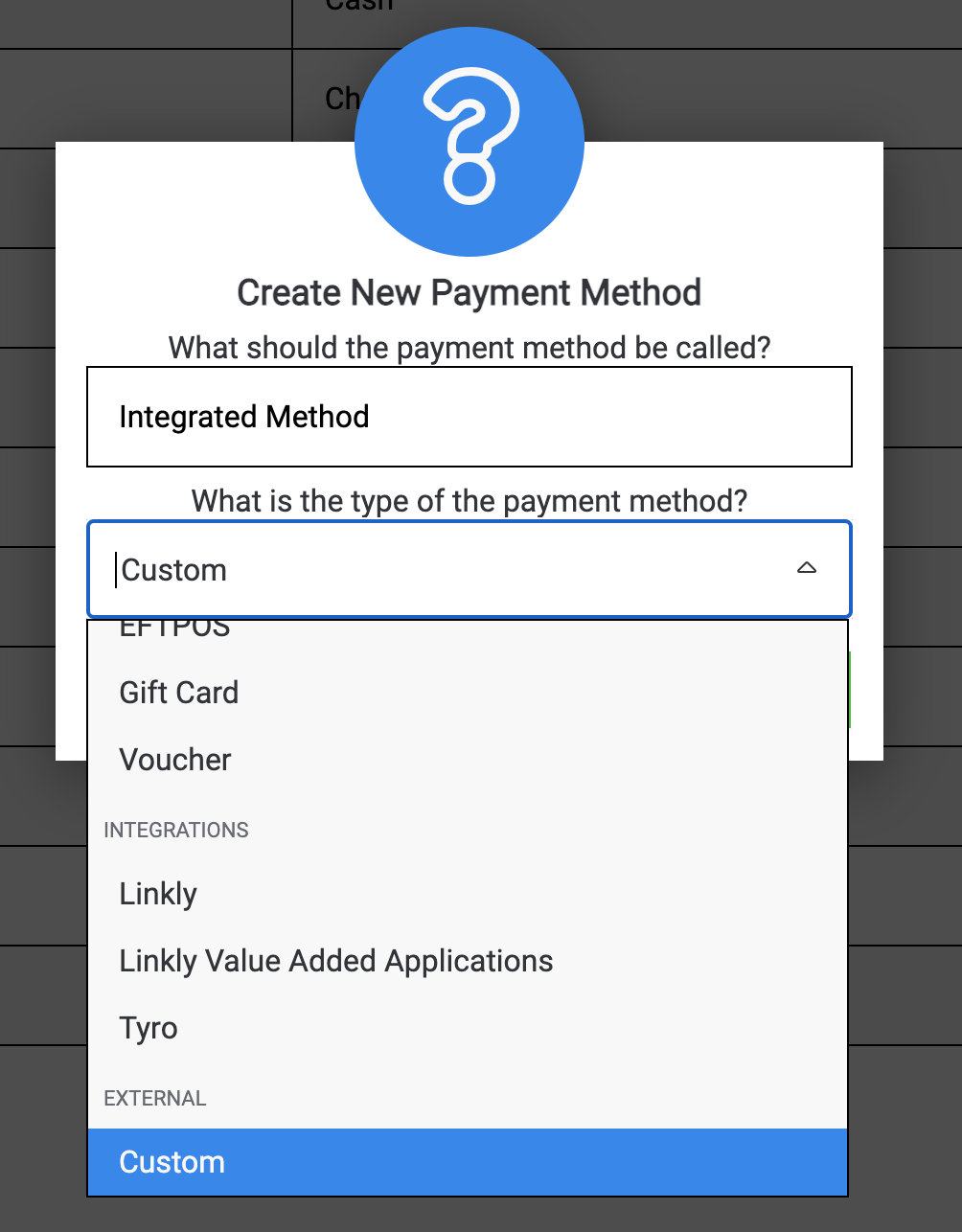962x1232 pixels.
Task: Collapse the payment type dropdown
Action: [807, 569]
